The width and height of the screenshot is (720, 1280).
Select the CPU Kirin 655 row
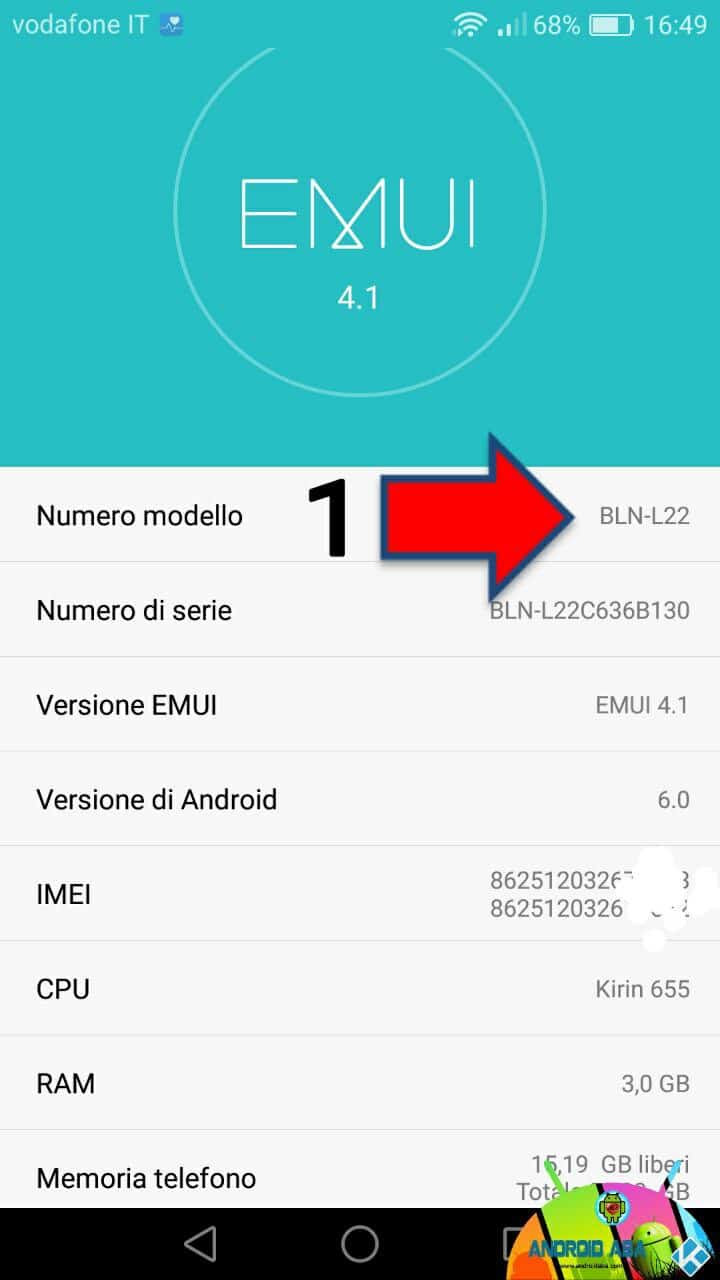point(360,989)
